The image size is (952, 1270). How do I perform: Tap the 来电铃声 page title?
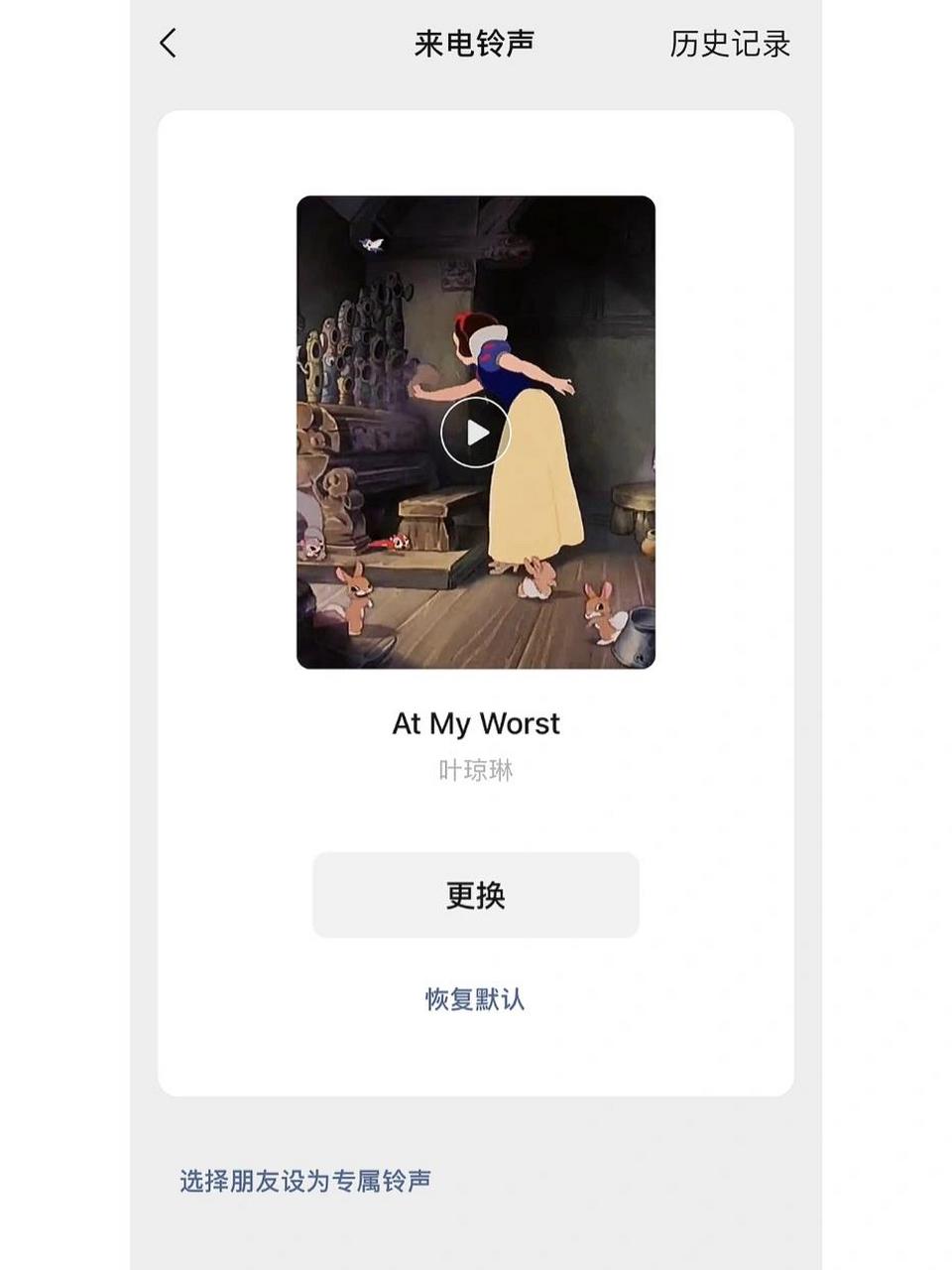pos(476,45)
